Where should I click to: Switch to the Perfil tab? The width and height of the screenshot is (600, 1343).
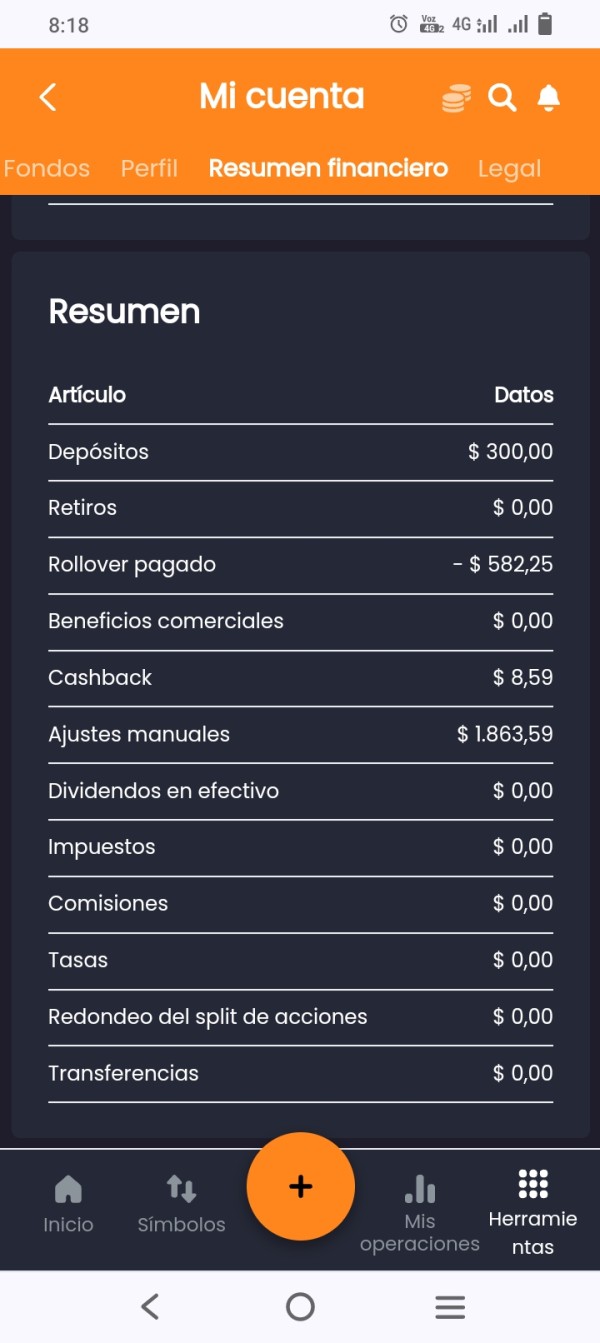[x=149, y=169]
